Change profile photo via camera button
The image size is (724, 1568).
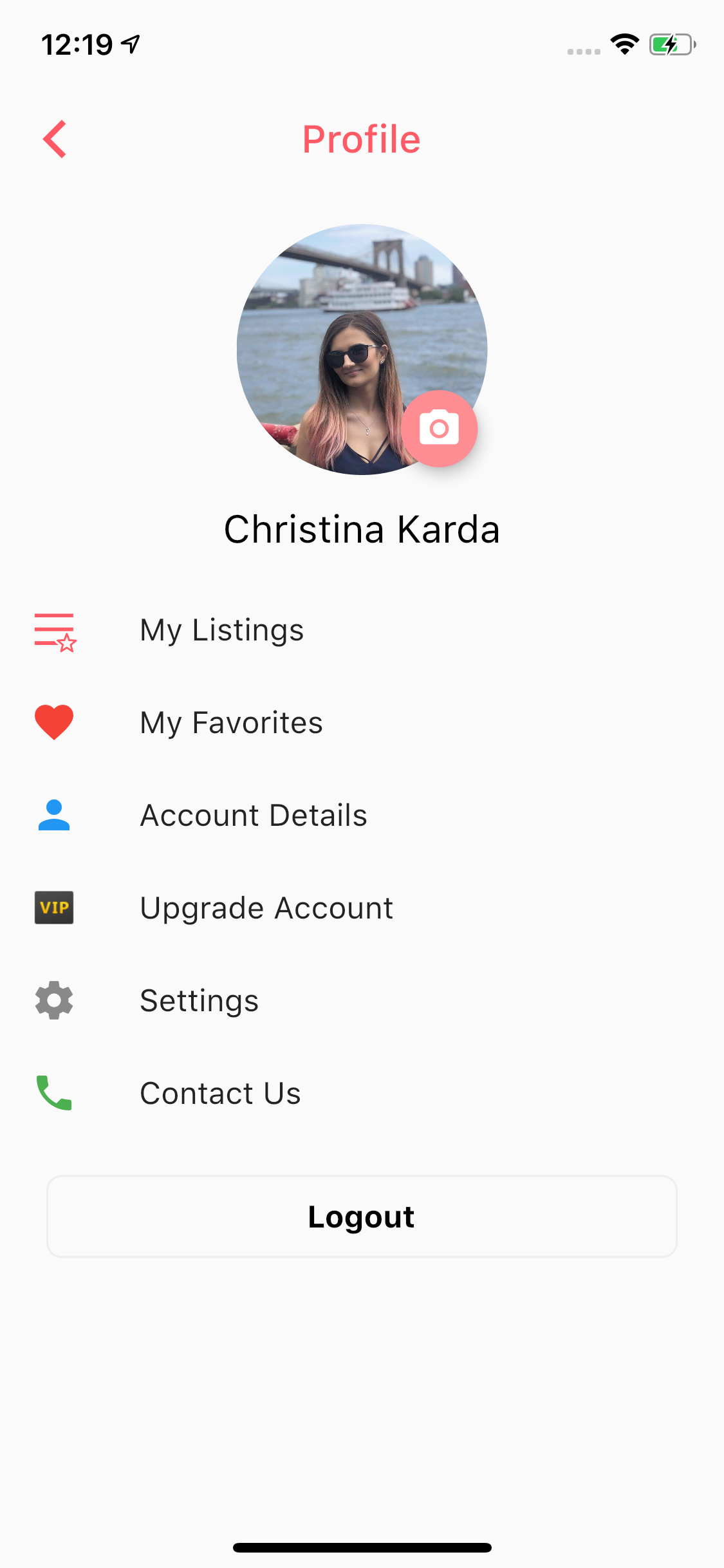coord(439,429)
